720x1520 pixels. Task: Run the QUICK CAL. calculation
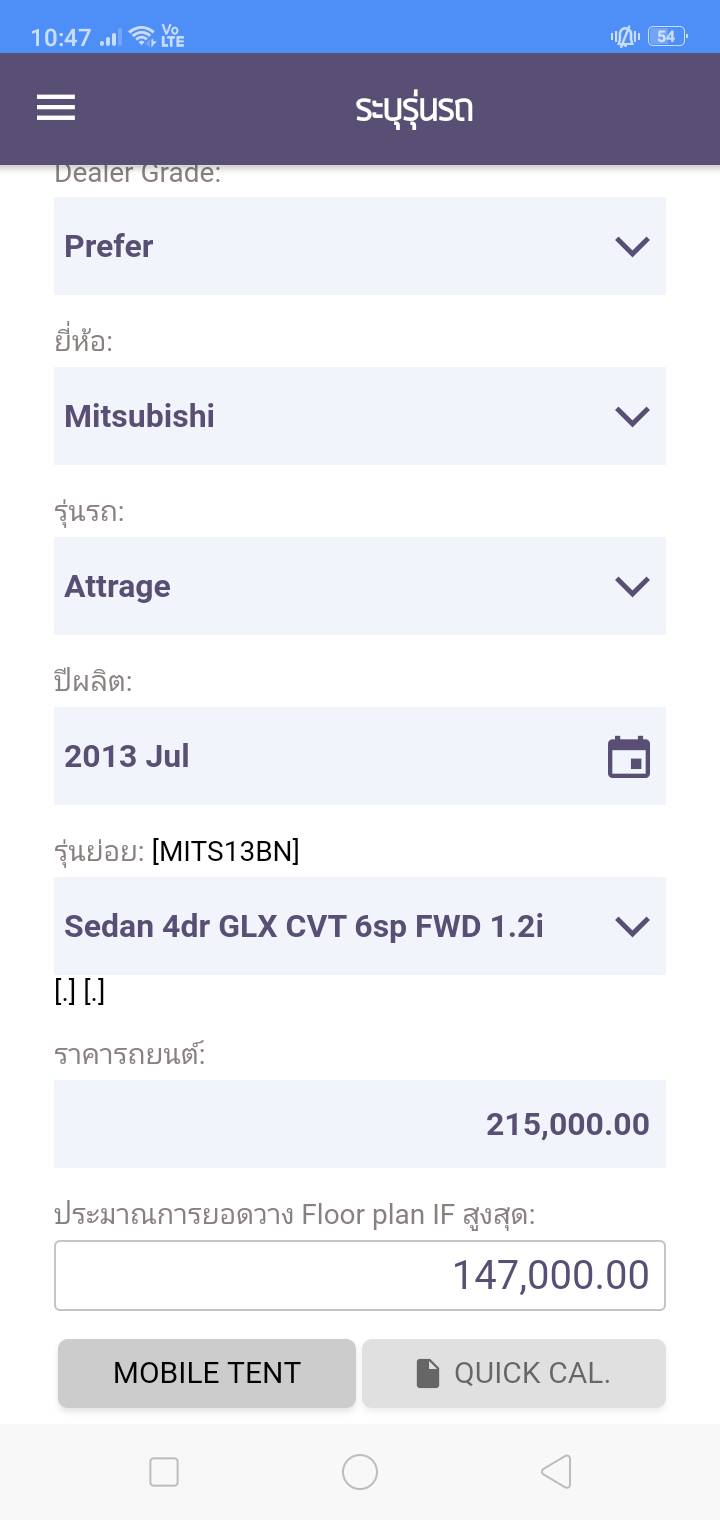pyautogui.click(x=513, y=1373)
